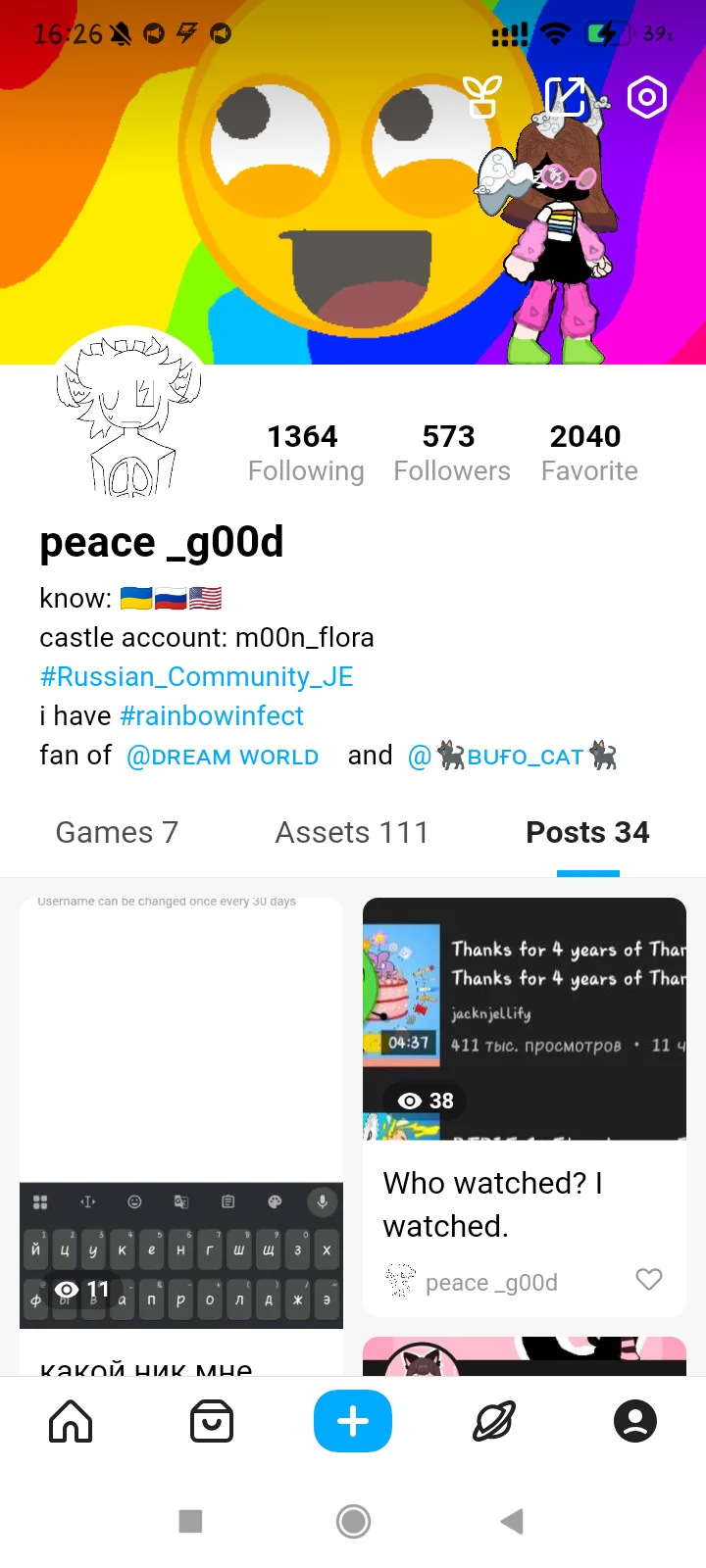The image size is (706, 1568).
Task: Open the planet explore tab
Action: [x=494, y=1421]
